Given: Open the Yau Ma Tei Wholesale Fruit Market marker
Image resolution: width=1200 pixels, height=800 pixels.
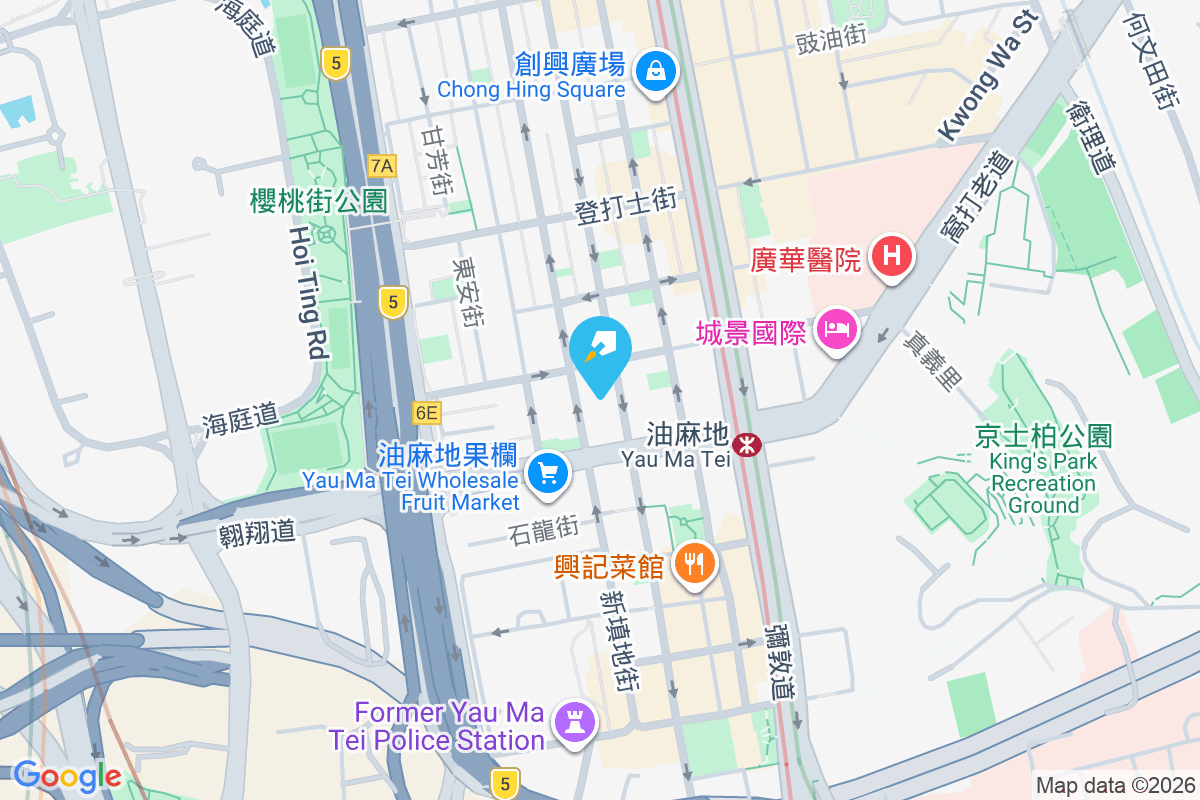Looking at the screenshot, I should pos(547,471).
